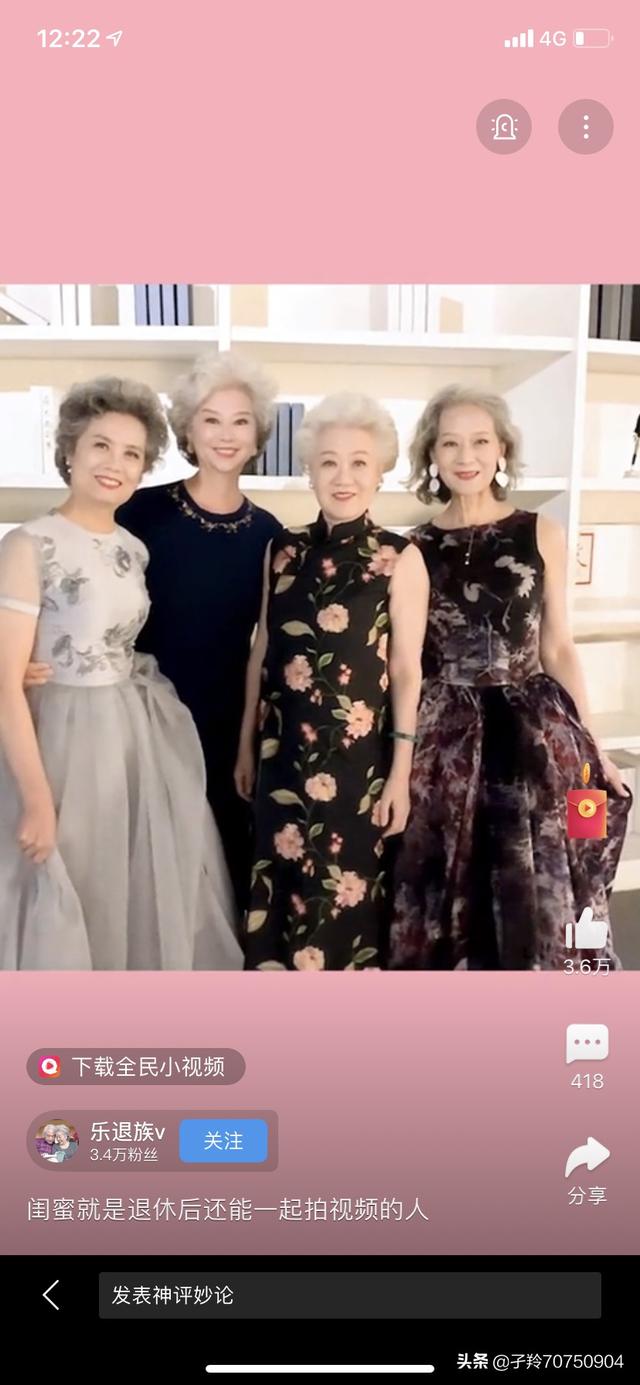Tap 下载全民小视频 download chip
Screen dimensions: 640x1385
click(136, 1066)
